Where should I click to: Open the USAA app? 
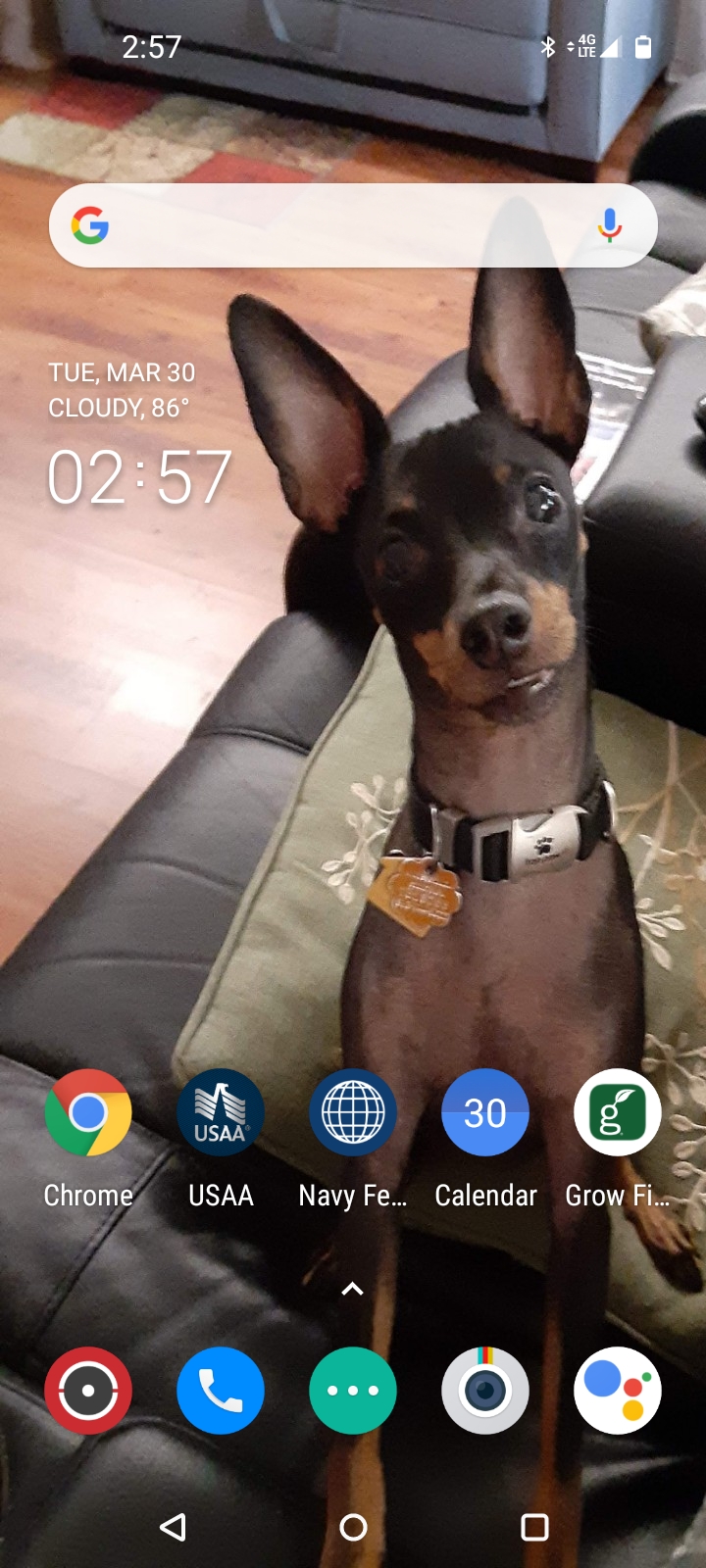221,1113
